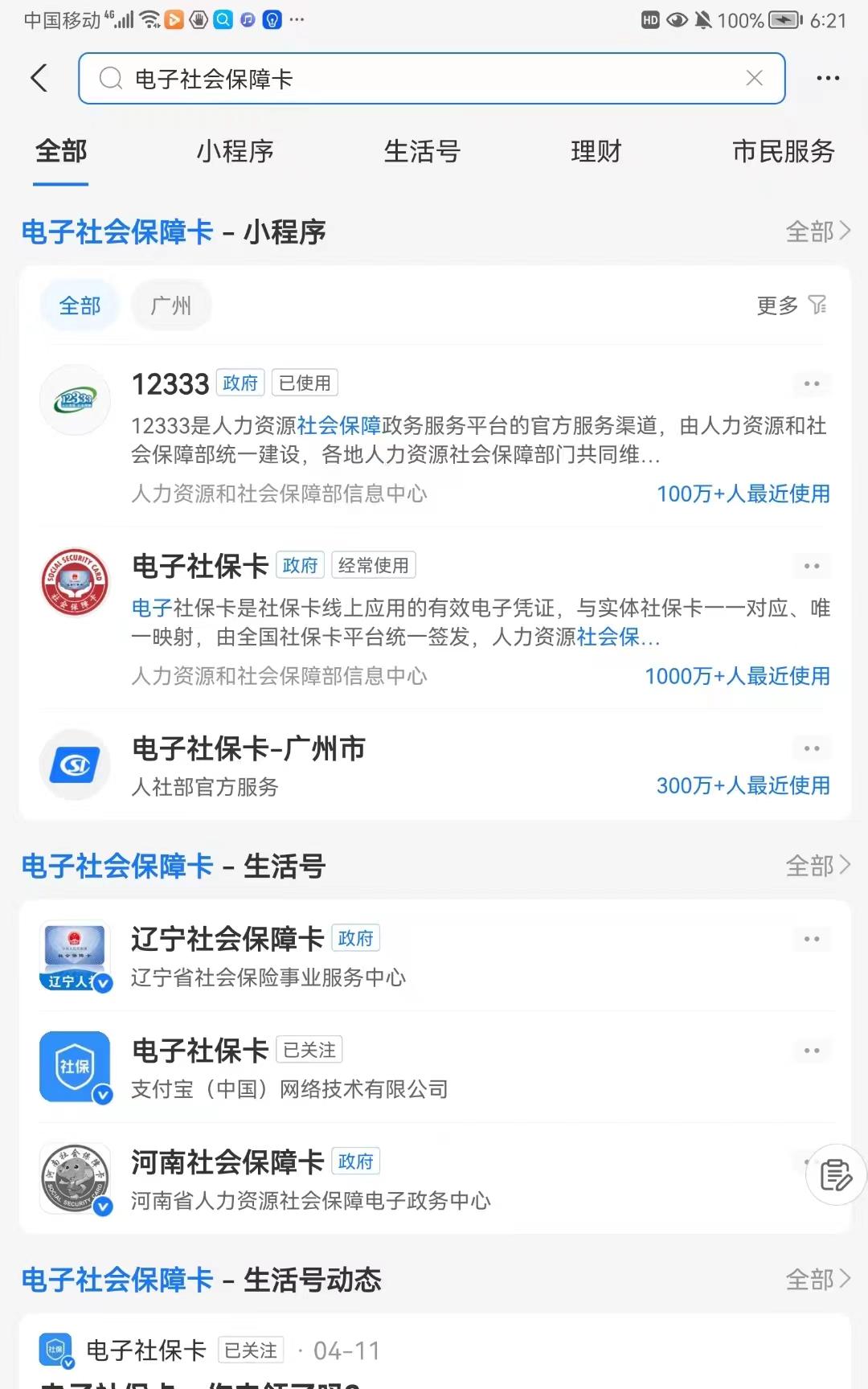Clear search text with the X button
868x1389 pixels.
pos(754,78)
